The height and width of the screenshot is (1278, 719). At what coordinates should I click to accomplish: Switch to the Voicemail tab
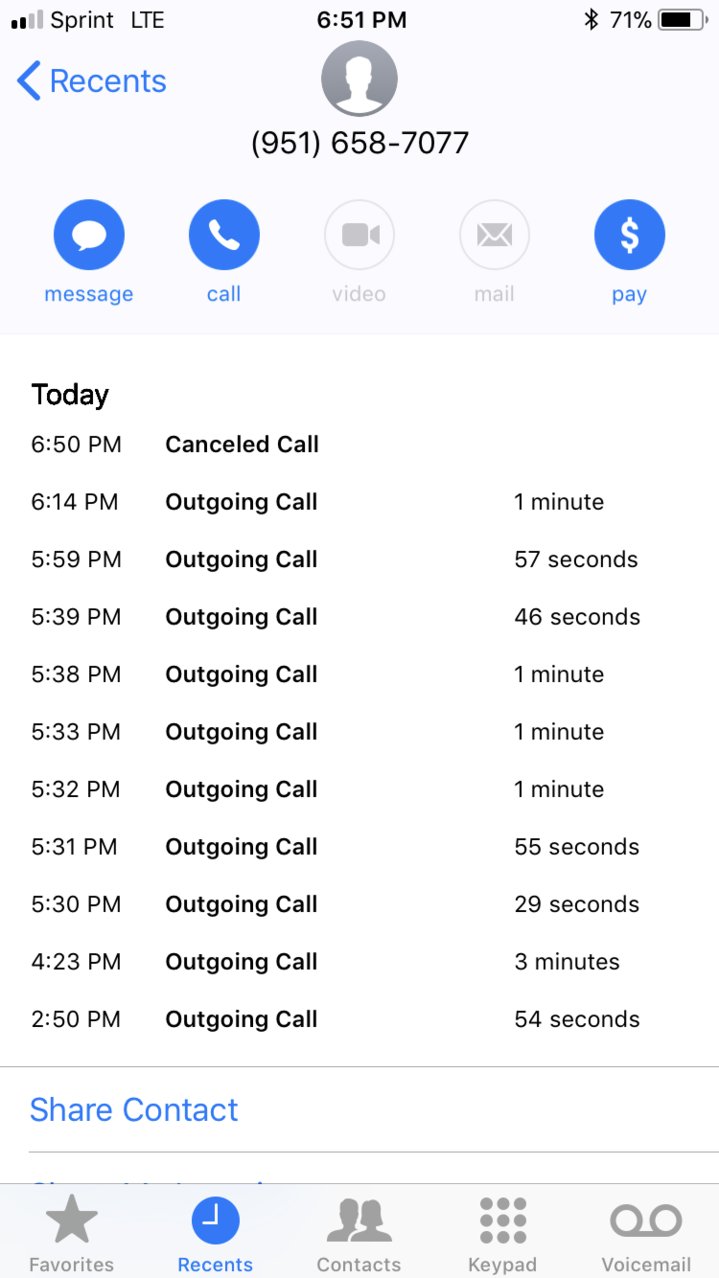[x=646, y=1234]
